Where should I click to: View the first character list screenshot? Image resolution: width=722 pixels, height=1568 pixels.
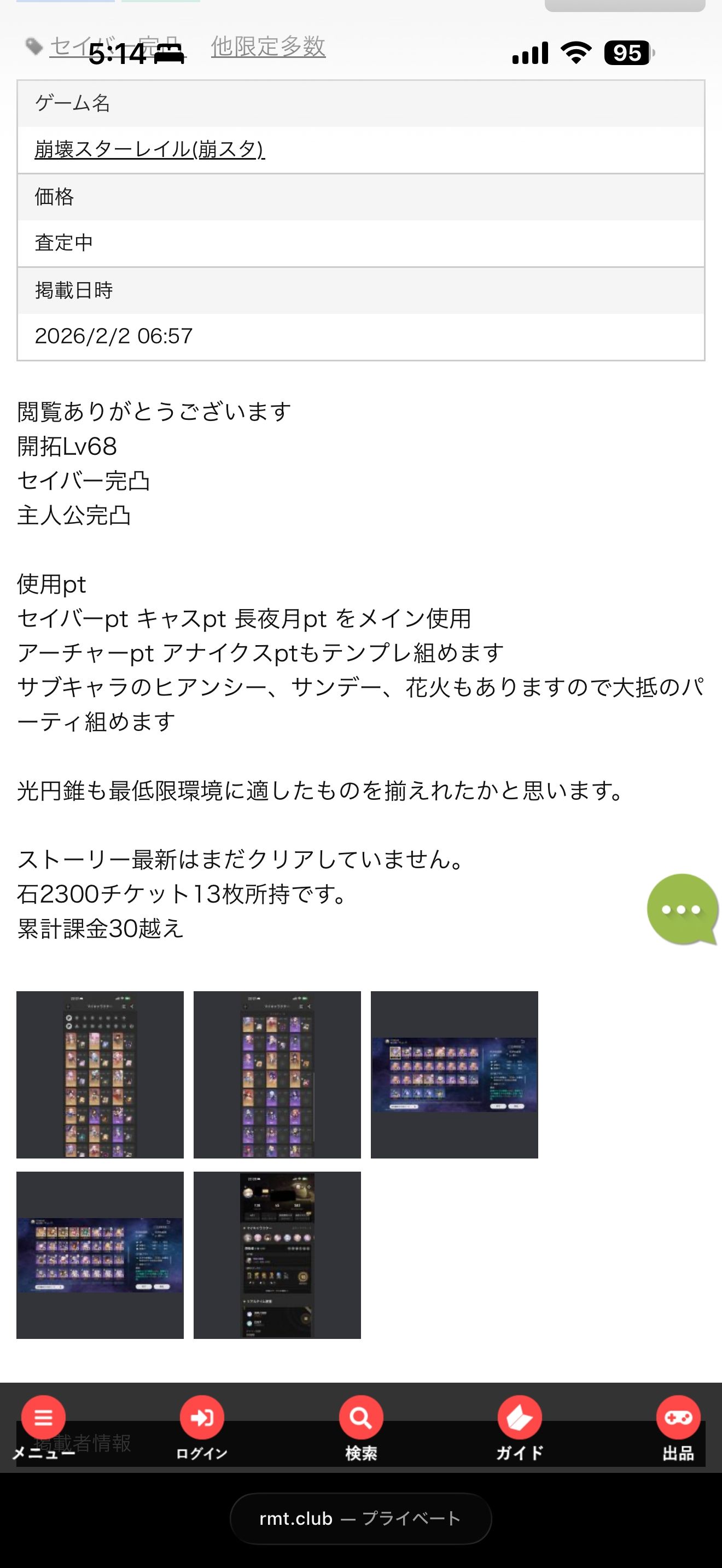[100, 1074]
